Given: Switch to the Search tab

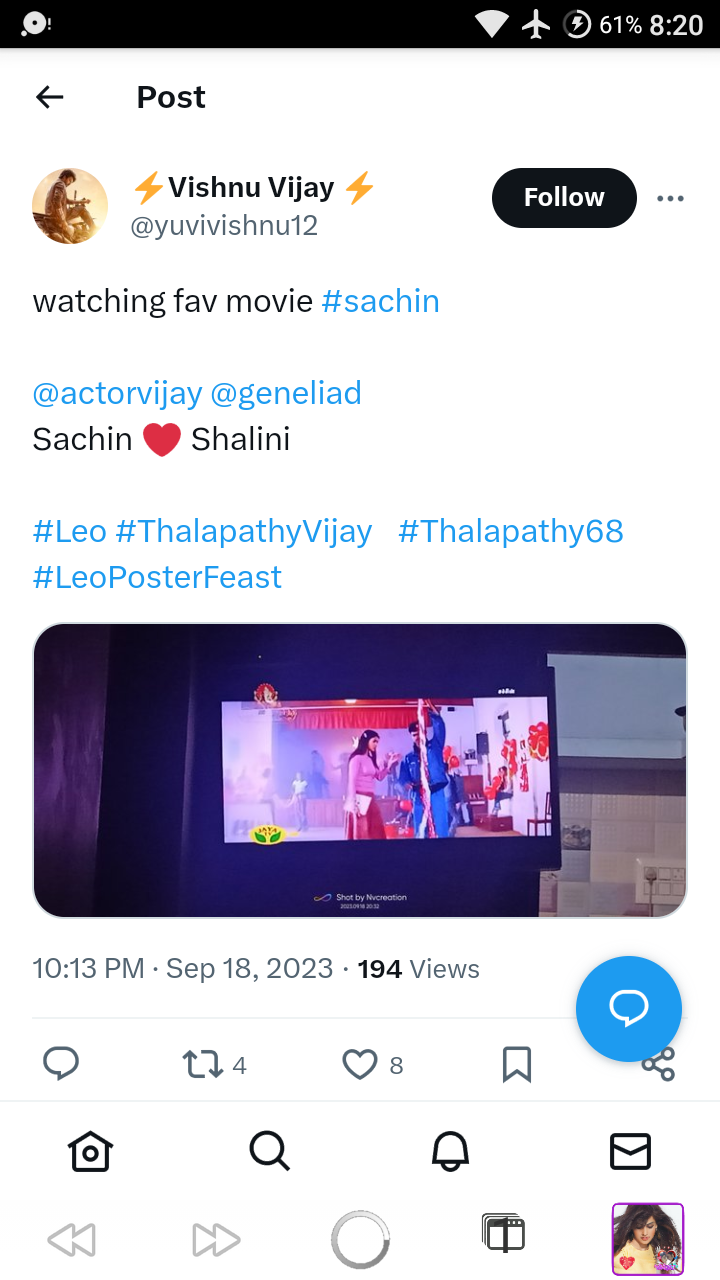Looking at the screenshot, I should coord(269,1152).
